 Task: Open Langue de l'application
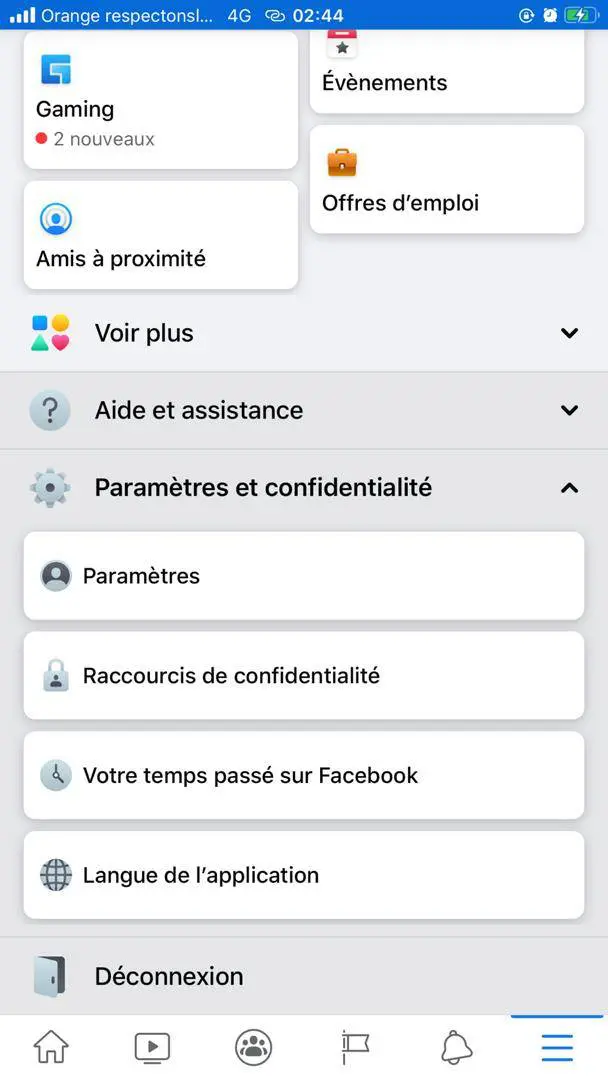coord(304,875)
